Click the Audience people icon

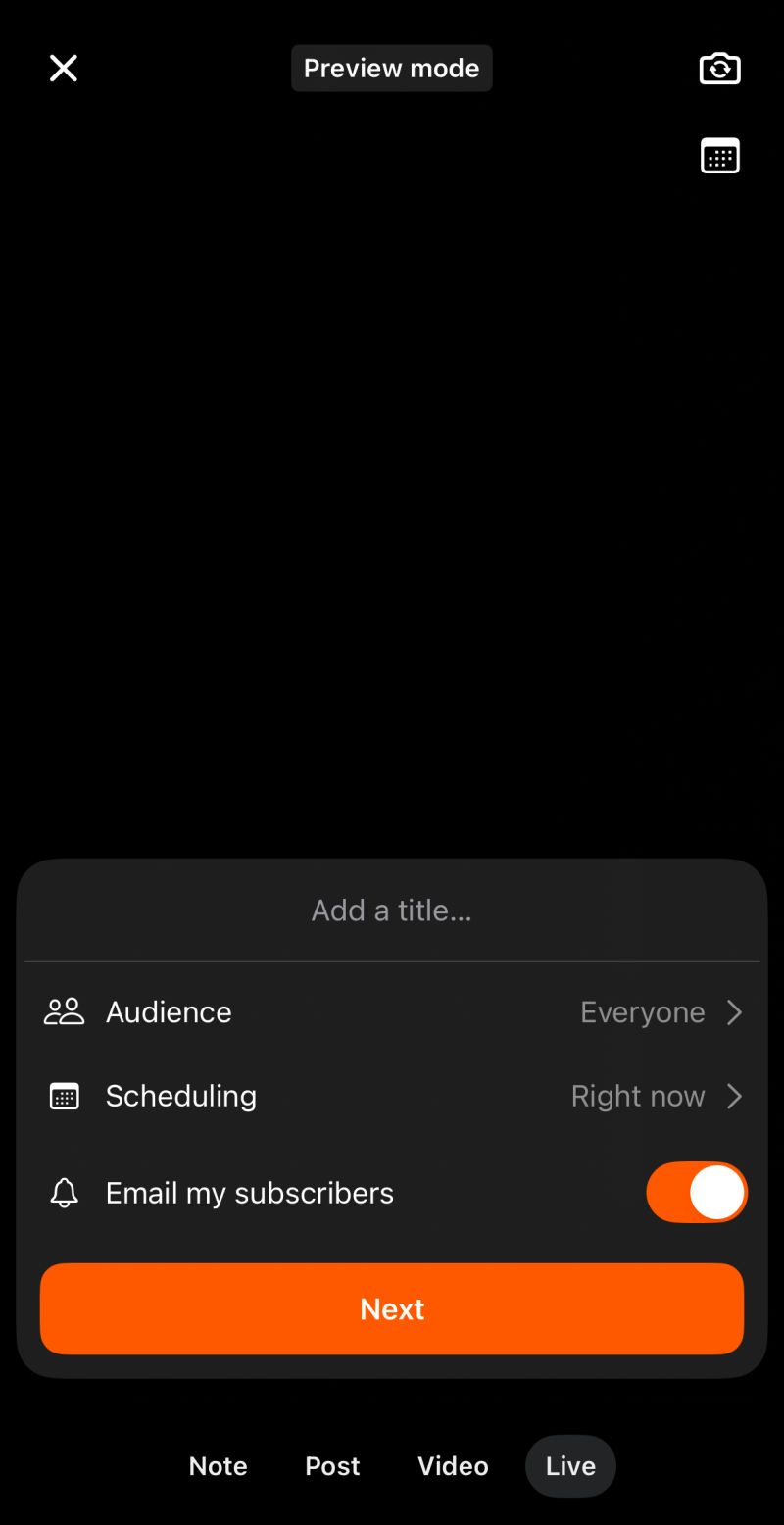click(x=63, y=1011)
